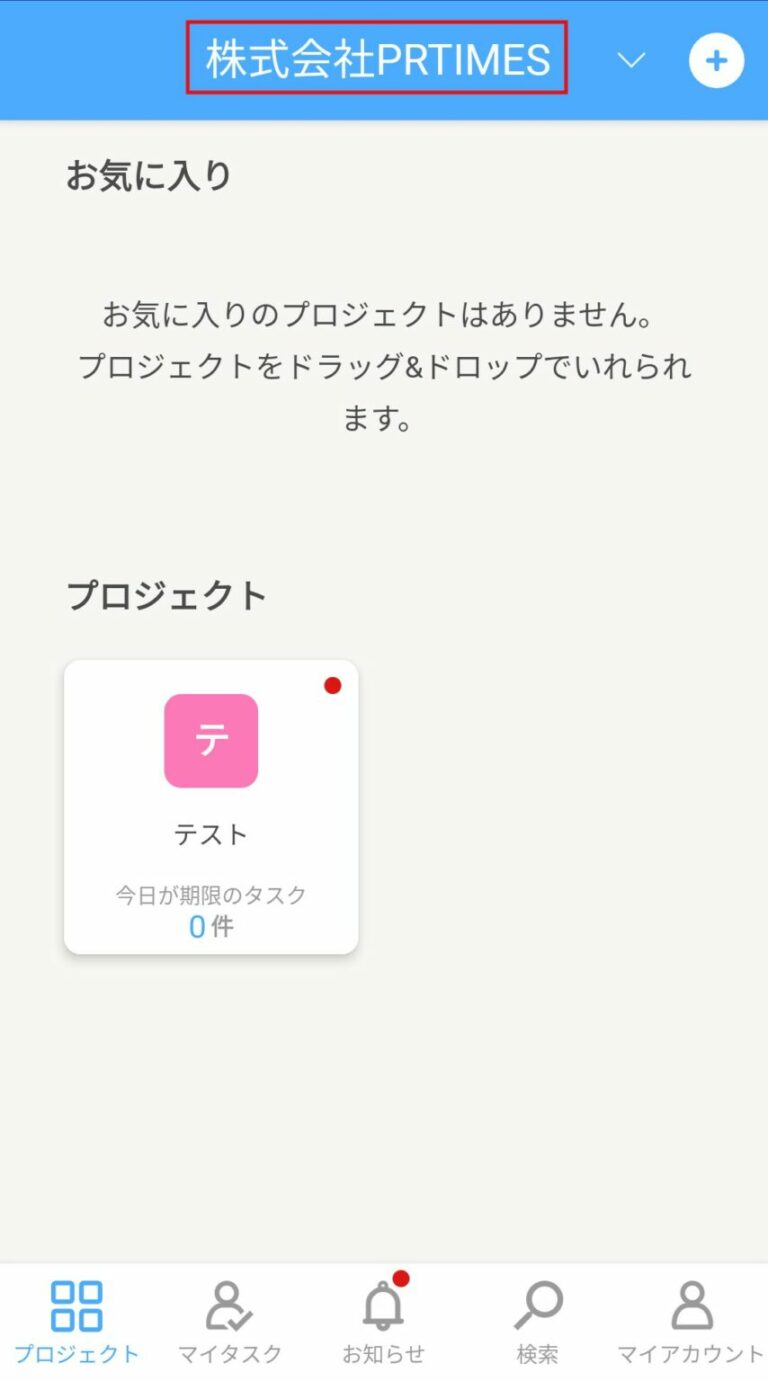Open the テスト project card
This screenshot has height=1381, width=768.
pos(211,806)
